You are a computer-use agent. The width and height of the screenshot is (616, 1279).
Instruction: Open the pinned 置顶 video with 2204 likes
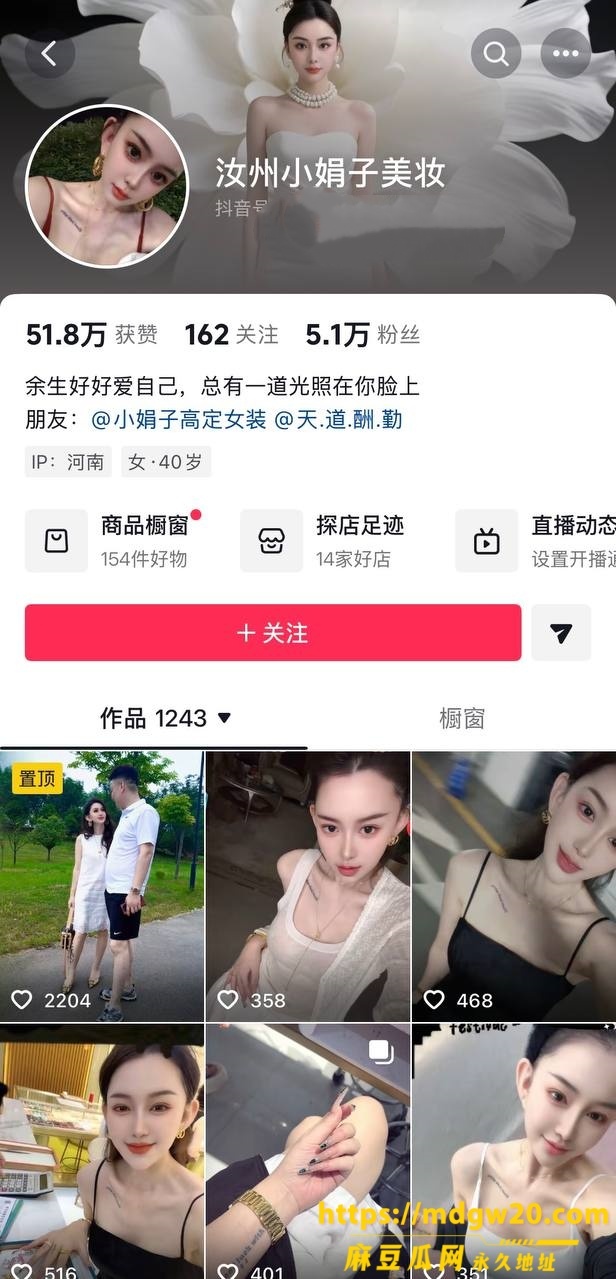(x=101, y=886)
